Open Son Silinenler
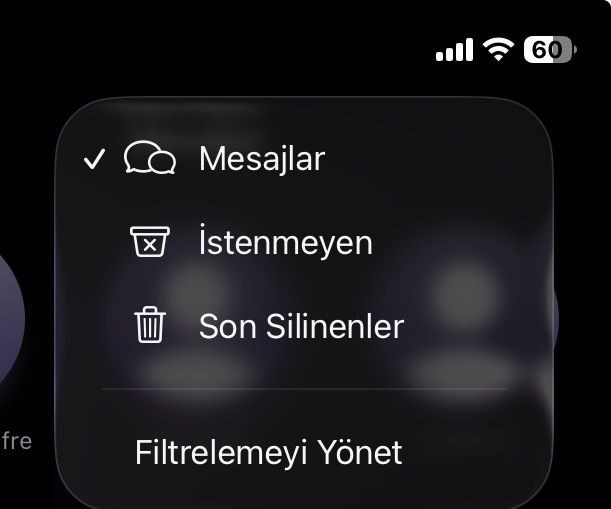 (x=300, y=327)
